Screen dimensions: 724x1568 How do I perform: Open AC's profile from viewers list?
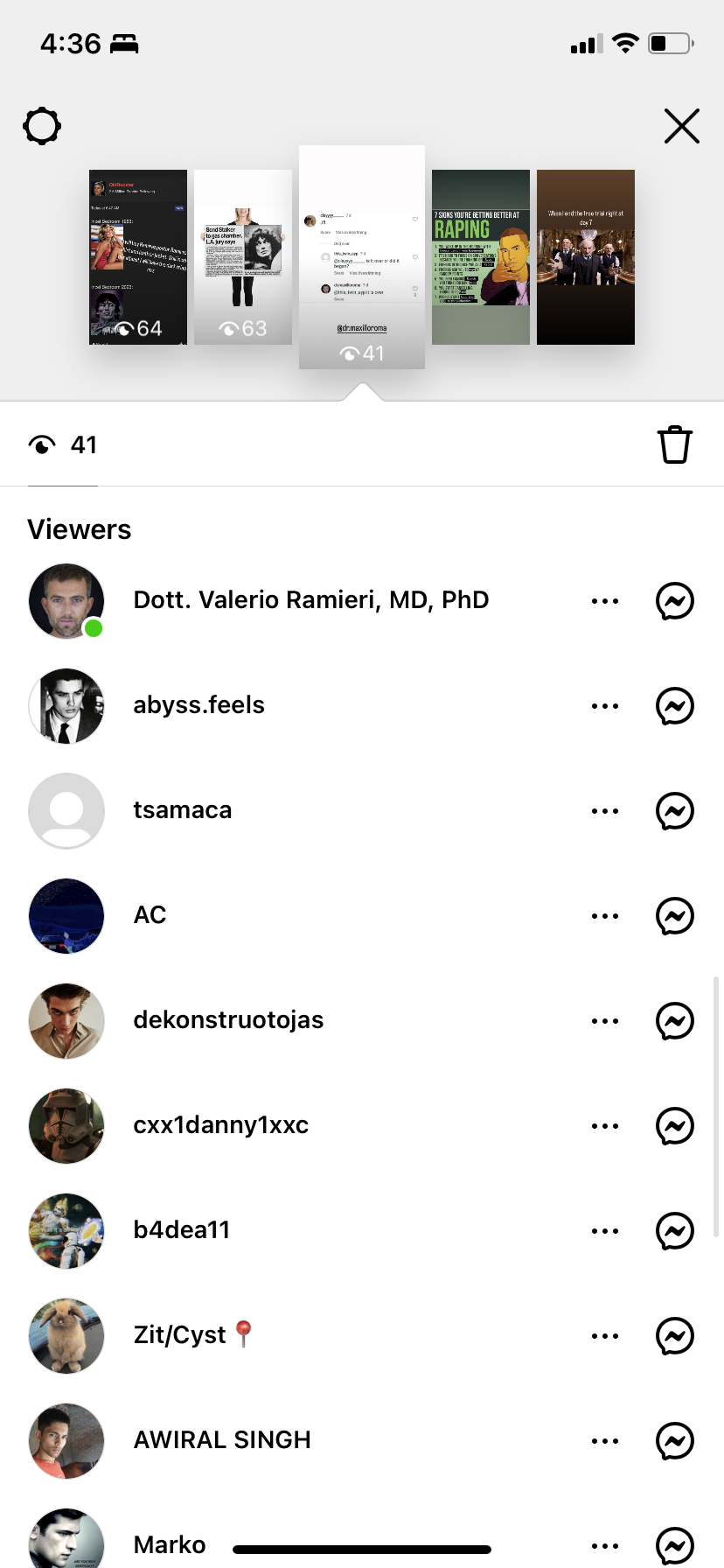[150, 915]
